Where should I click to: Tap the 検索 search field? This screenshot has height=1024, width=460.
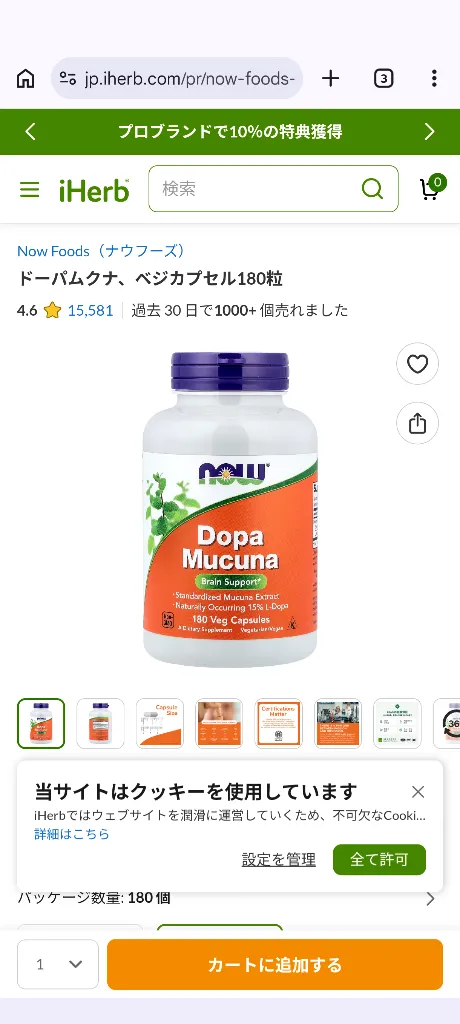(273, 189)
